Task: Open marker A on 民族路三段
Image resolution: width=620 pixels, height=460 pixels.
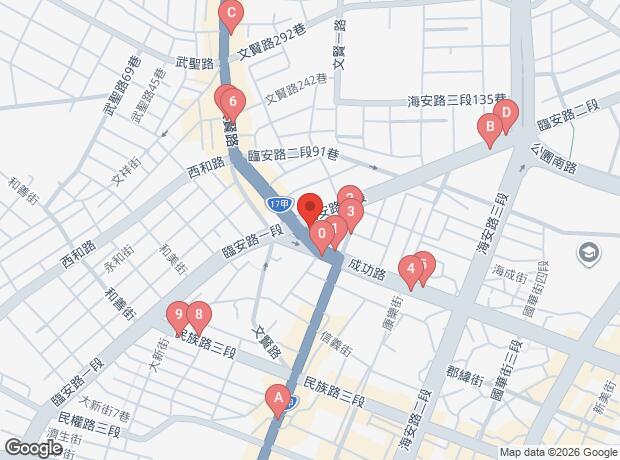Action: pyautogui.click(x=278, y=402)
